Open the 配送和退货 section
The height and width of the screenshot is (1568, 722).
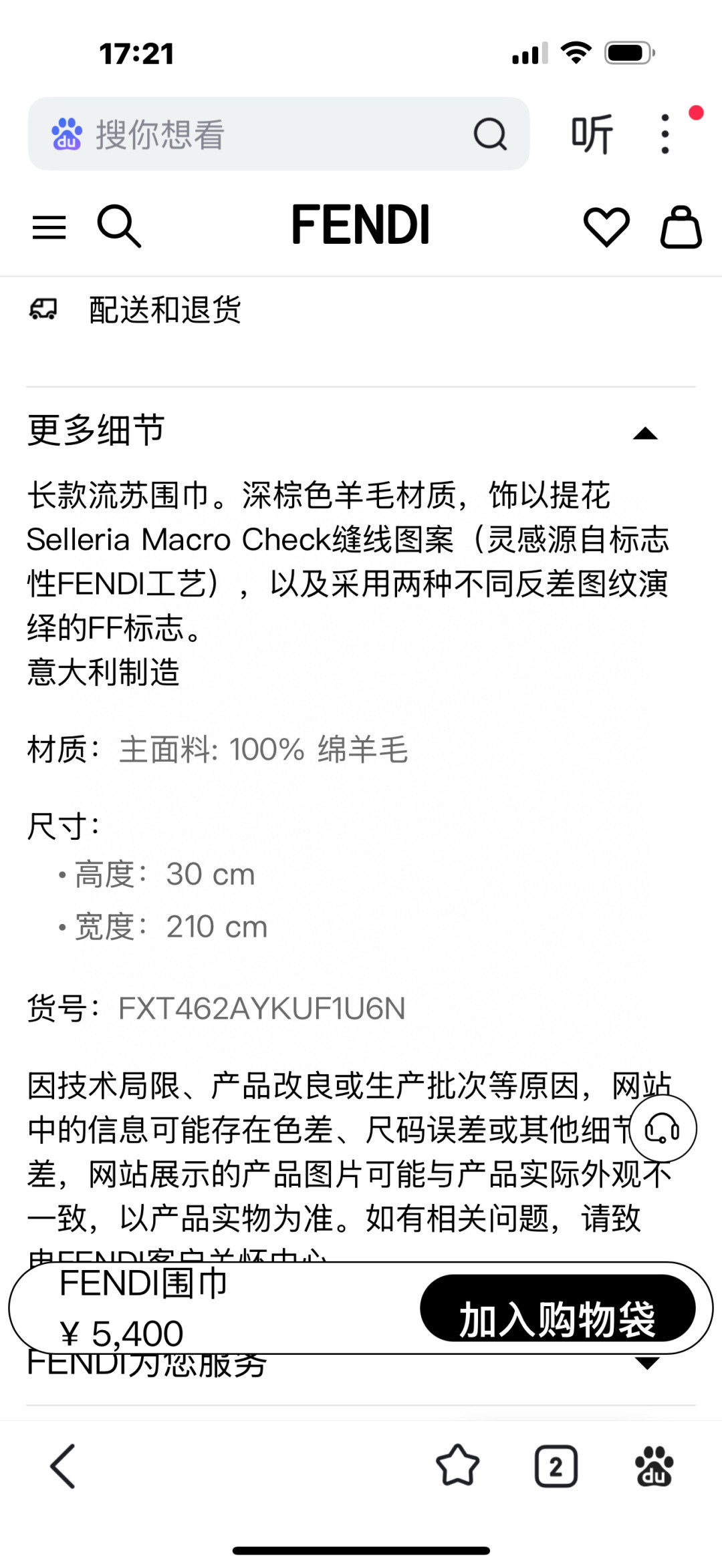coord(165,310)
